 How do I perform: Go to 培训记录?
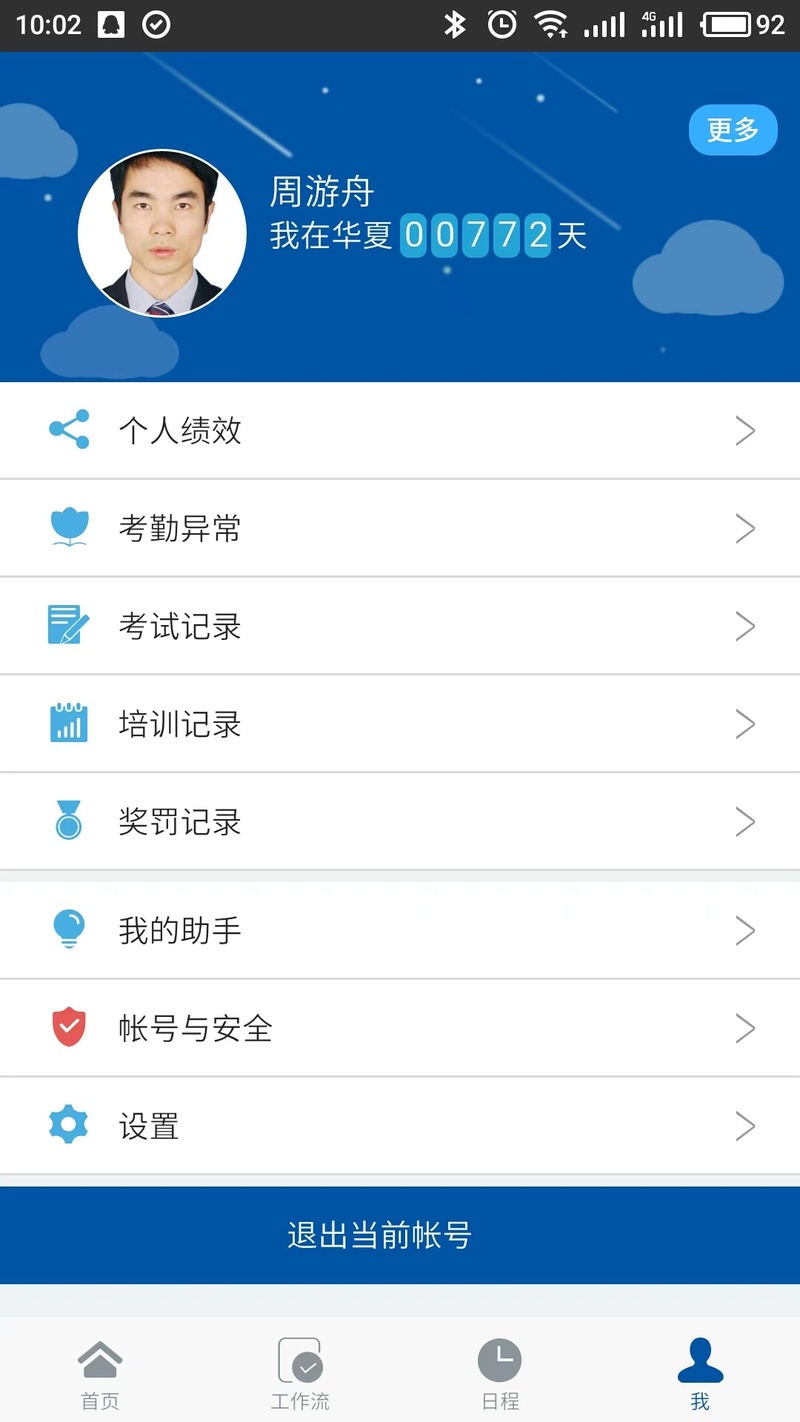(x=400, y=724)
